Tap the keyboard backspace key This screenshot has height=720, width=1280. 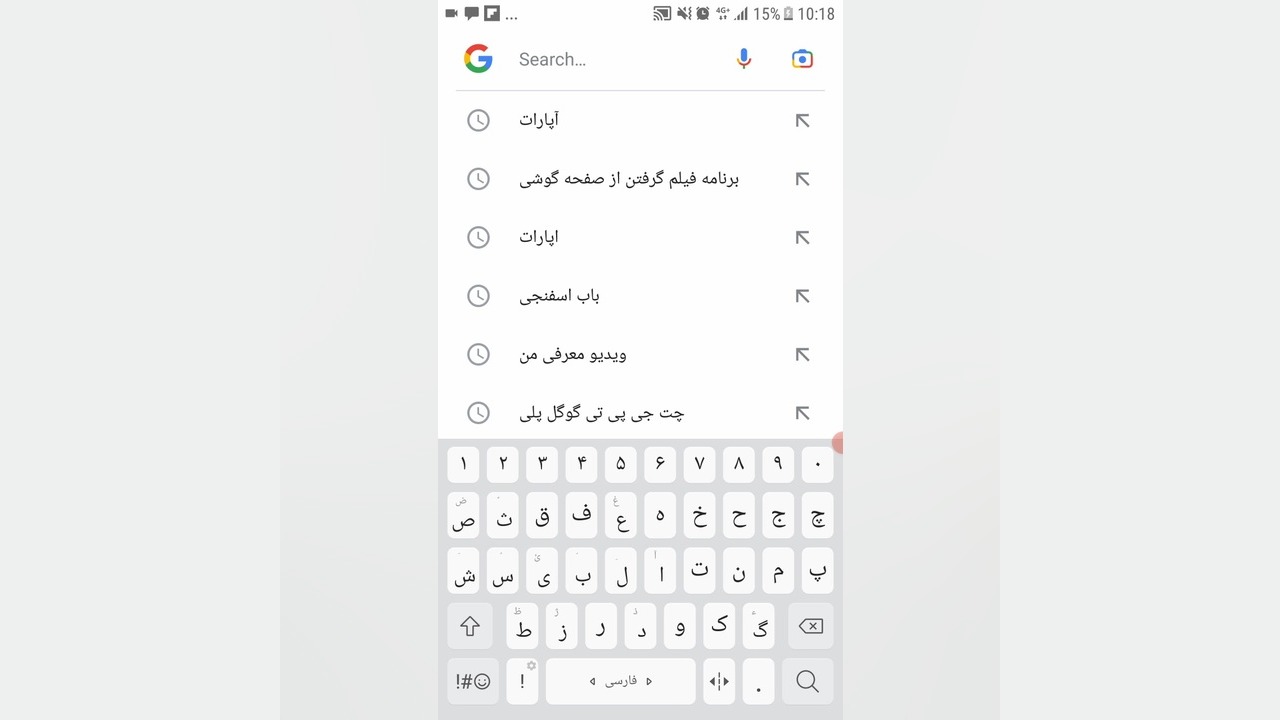pos(810,626)
